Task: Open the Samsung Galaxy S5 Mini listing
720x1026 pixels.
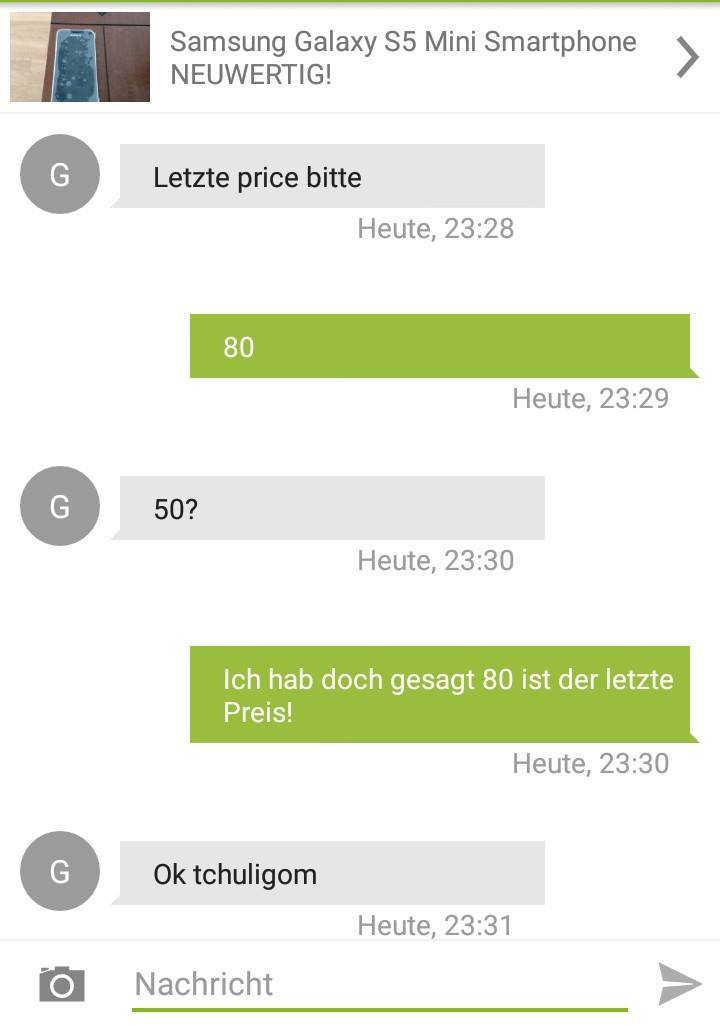Action: 402,57
